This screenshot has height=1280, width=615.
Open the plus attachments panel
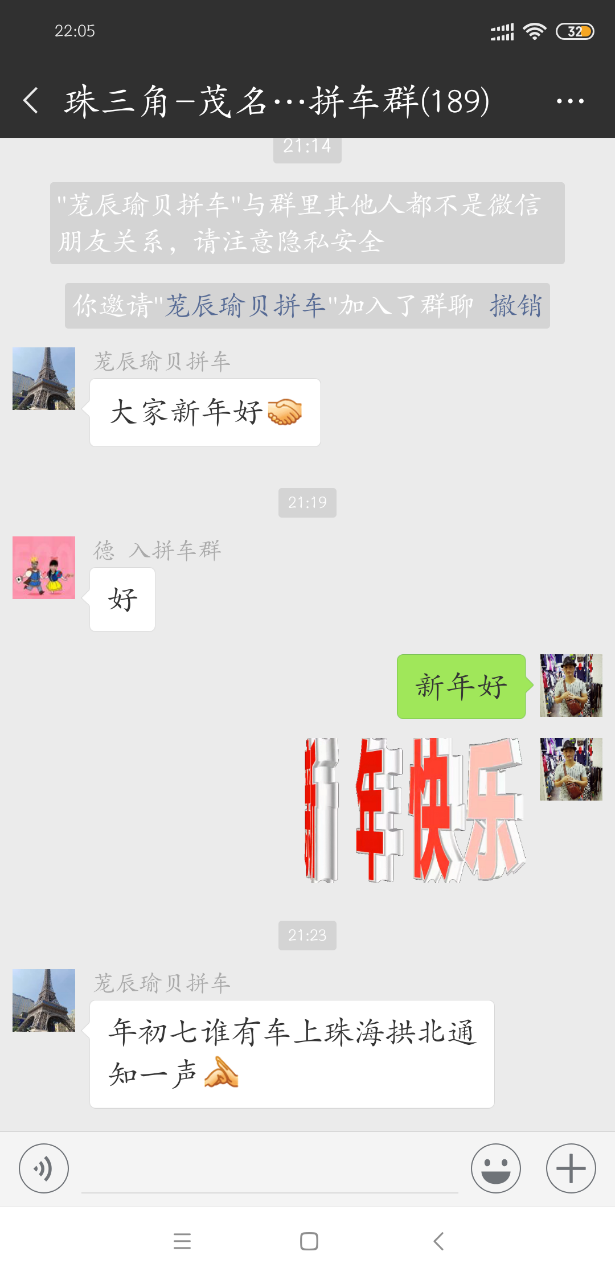[570, 1168]
